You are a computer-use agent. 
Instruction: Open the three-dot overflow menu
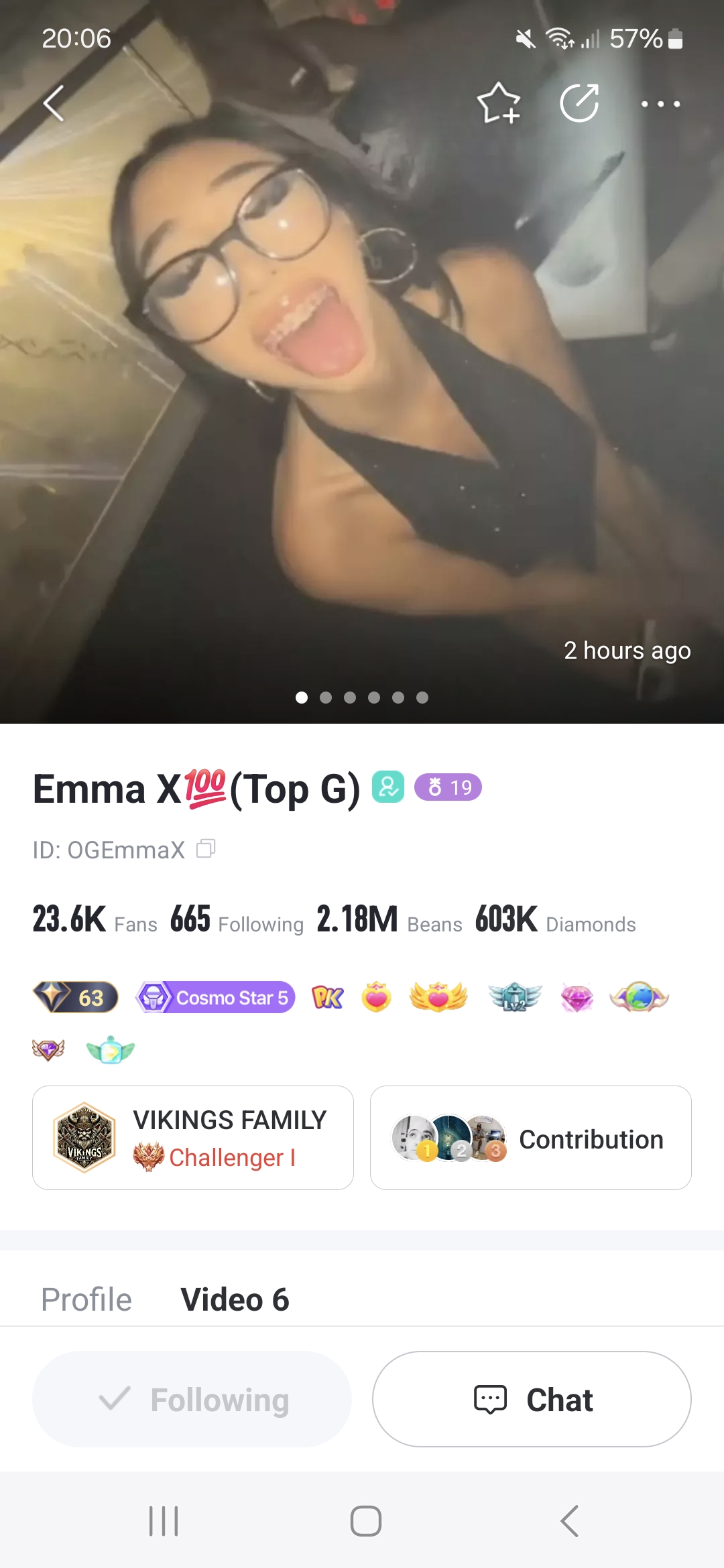coord(660,104)
